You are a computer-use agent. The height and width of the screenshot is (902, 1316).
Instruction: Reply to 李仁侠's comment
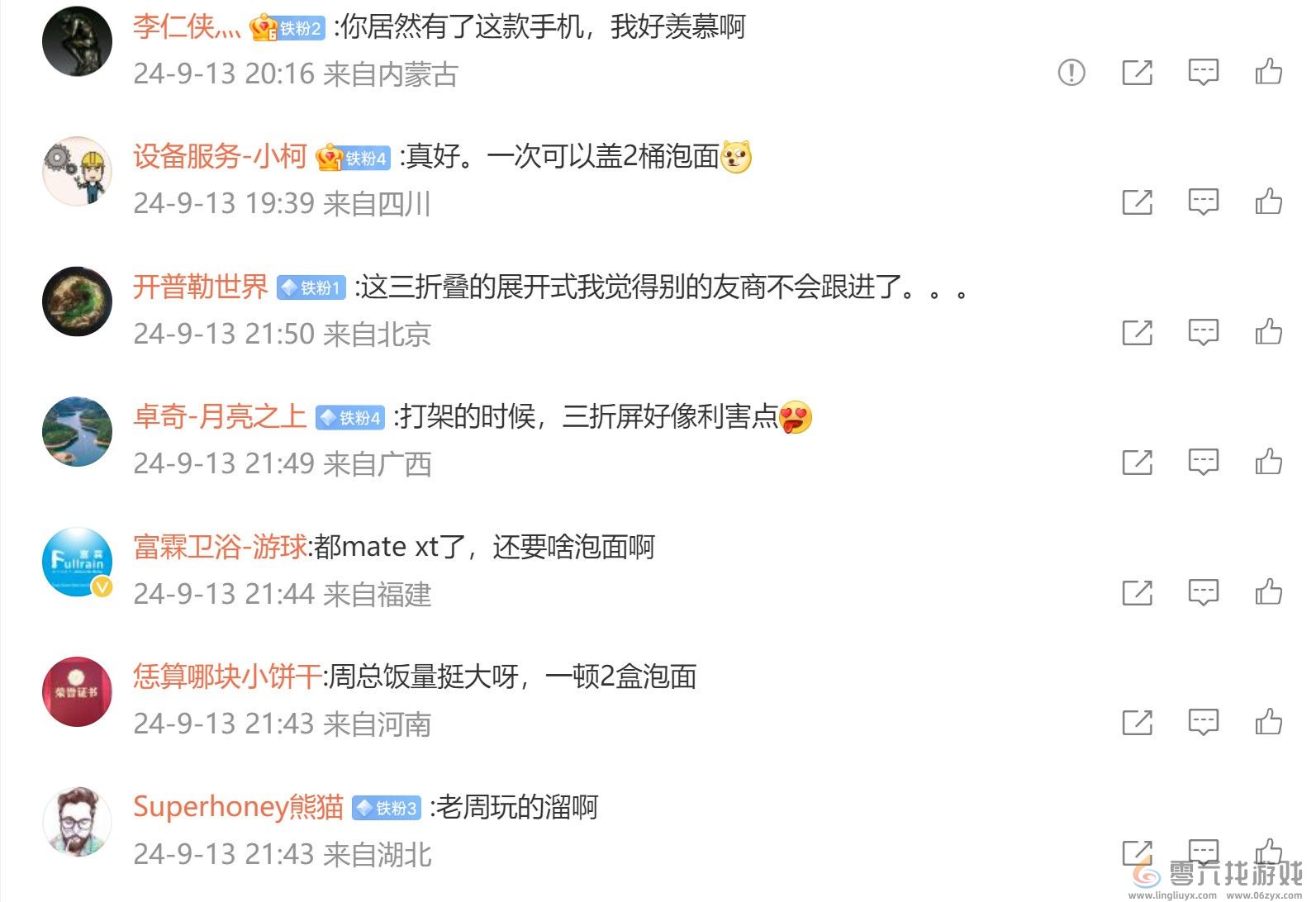[1203, 73]
